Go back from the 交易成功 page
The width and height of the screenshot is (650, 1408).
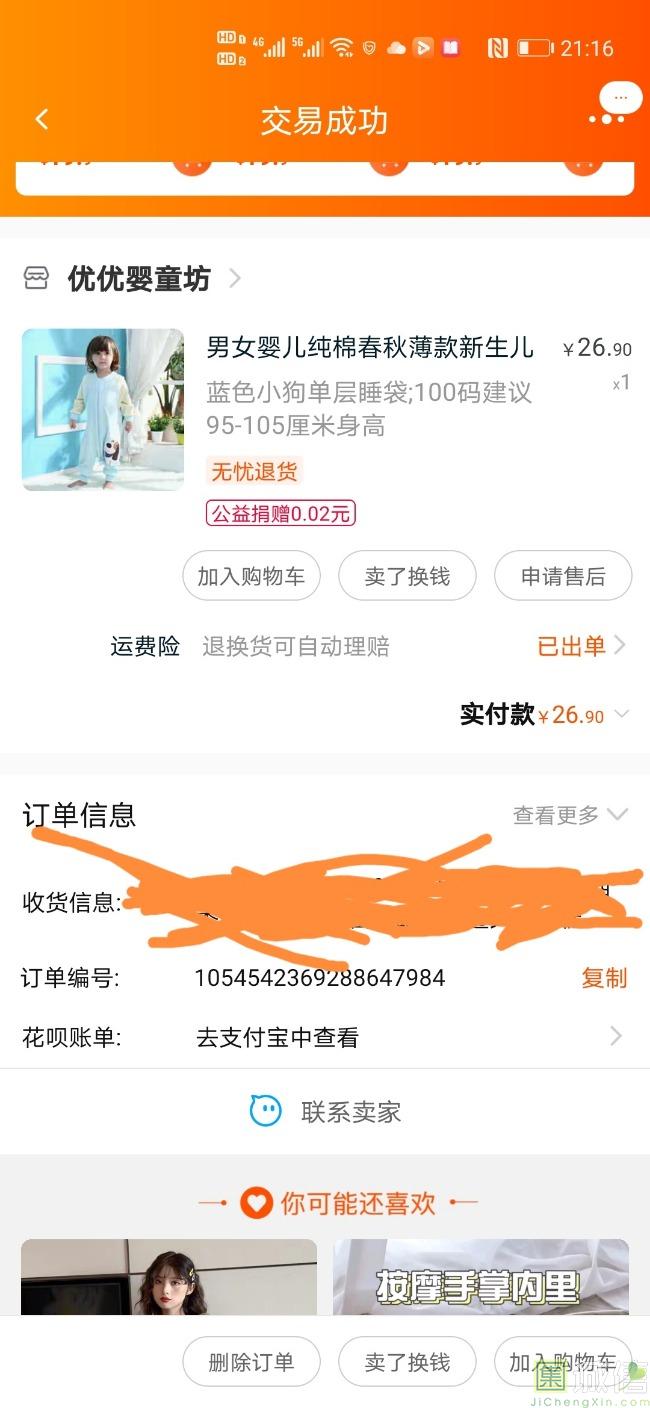[x=42, y=120]
